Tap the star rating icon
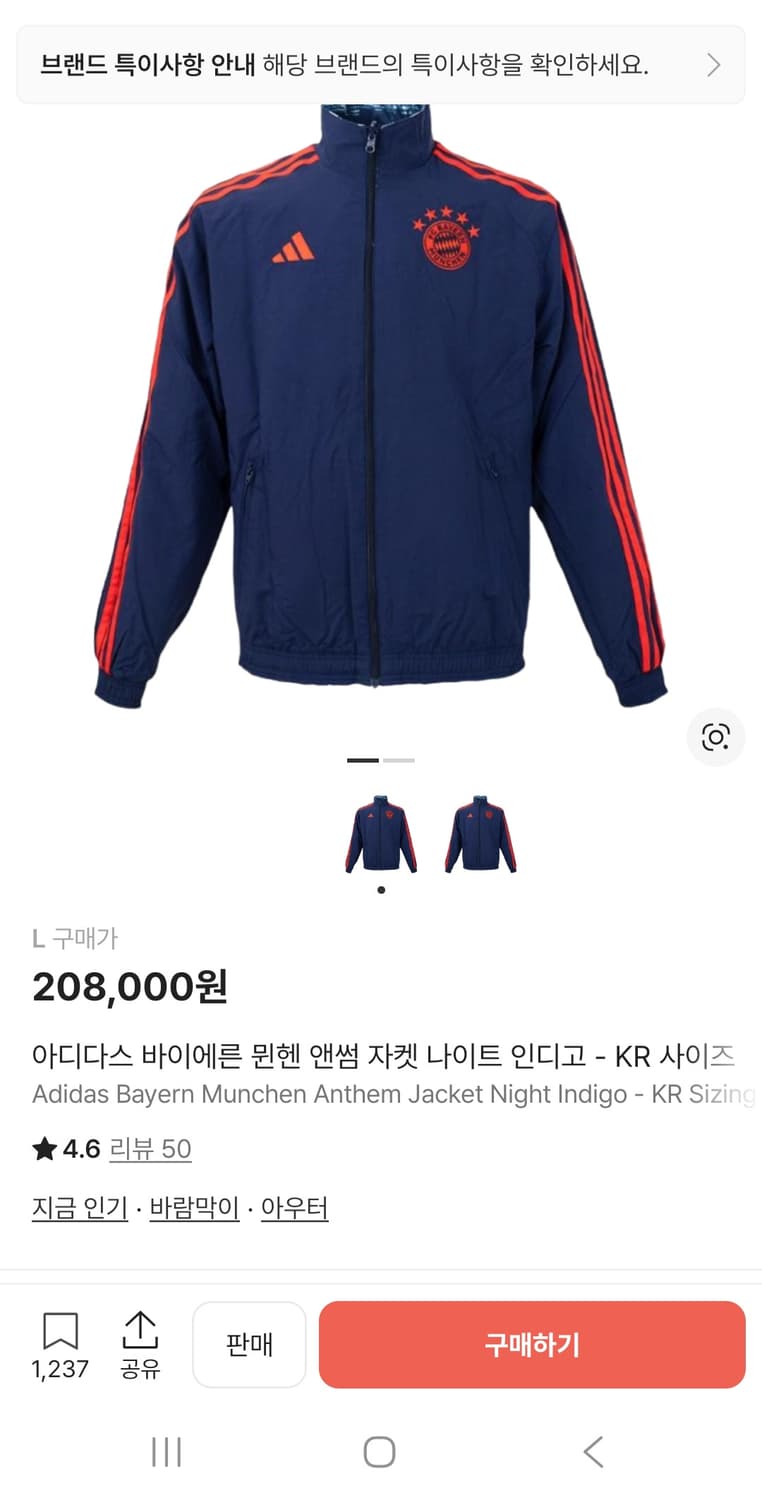 (x=42, y=1149)
